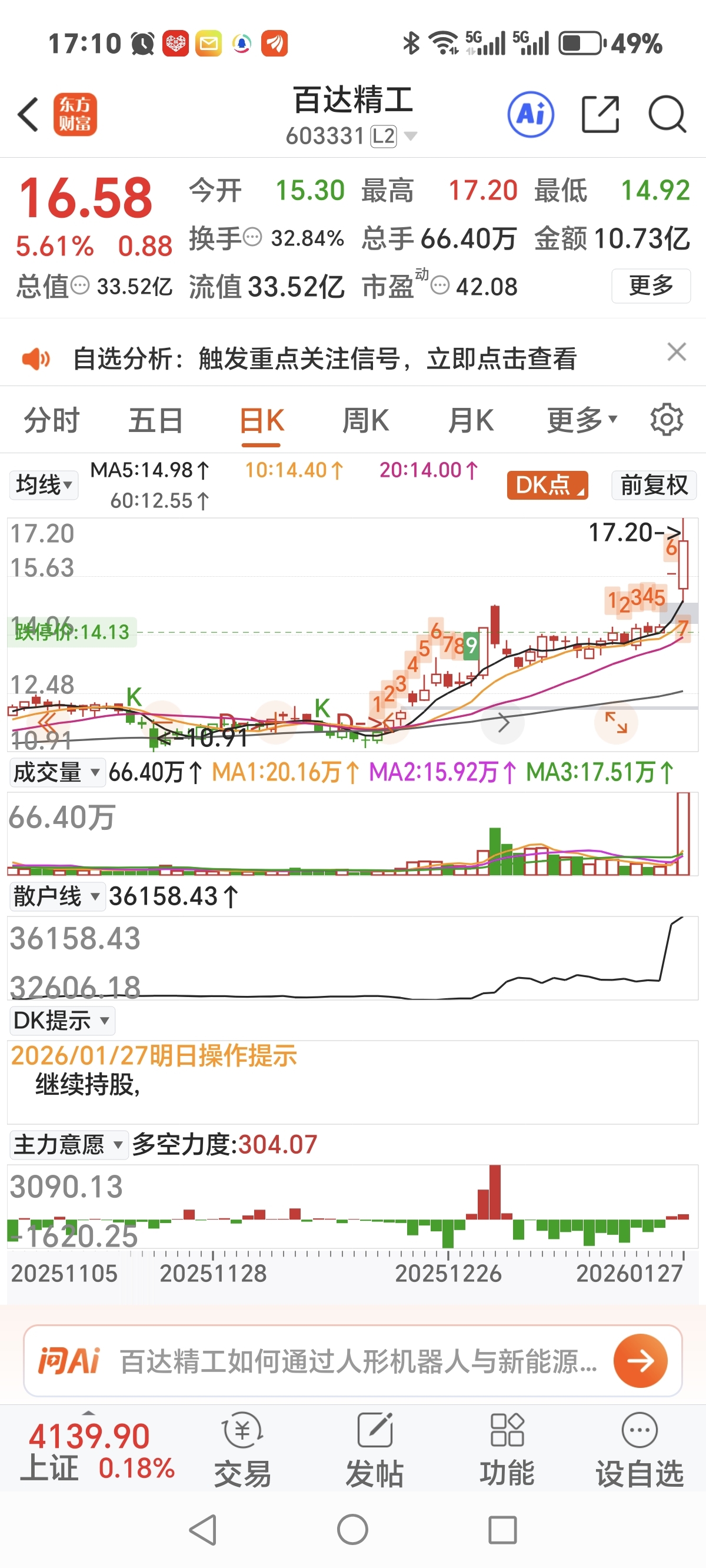Open the search magnifier

coord(667,114)
